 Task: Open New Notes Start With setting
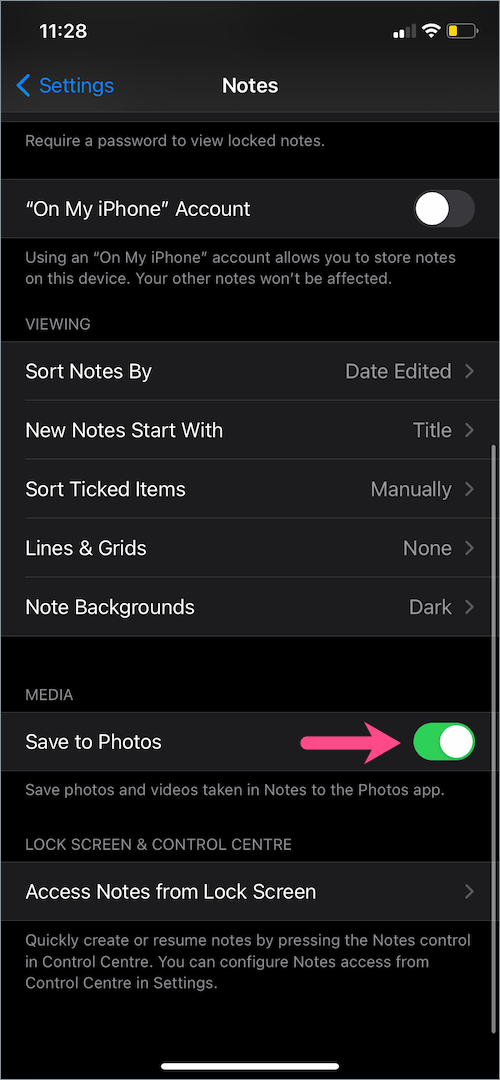pyautogui.click(x=250, y=430)
